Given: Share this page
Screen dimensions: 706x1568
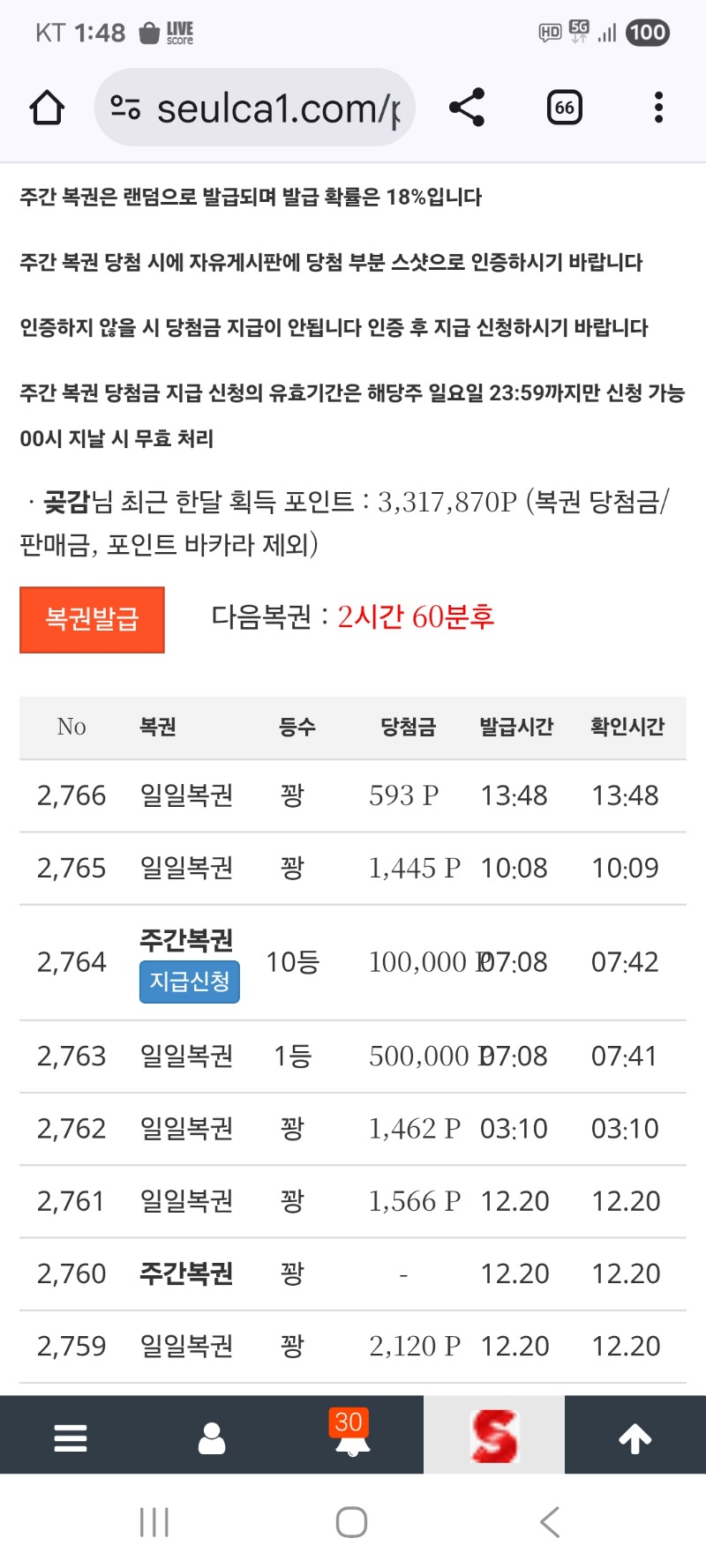Looking at the screenshot, I should pos(467,108).
